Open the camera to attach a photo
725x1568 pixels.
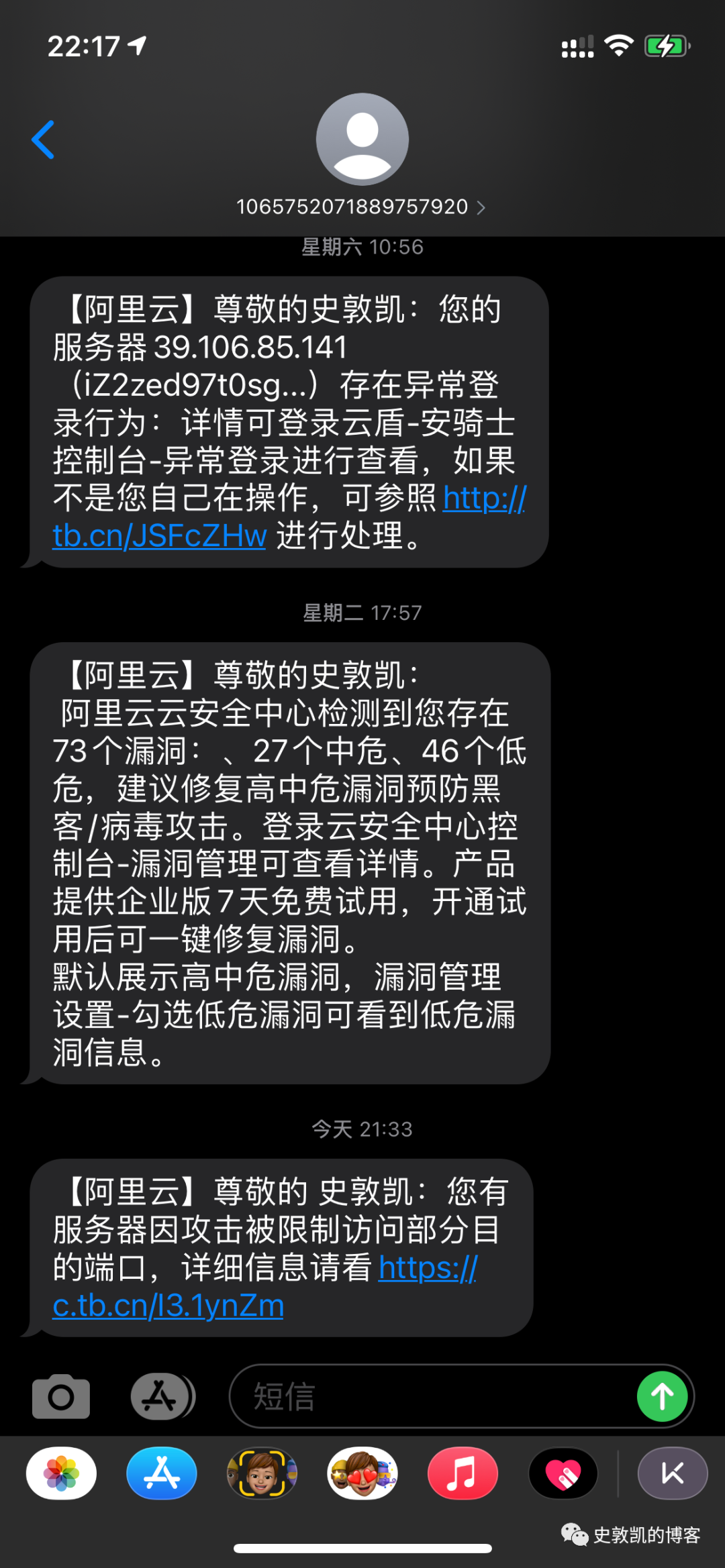coord(61,1397)
